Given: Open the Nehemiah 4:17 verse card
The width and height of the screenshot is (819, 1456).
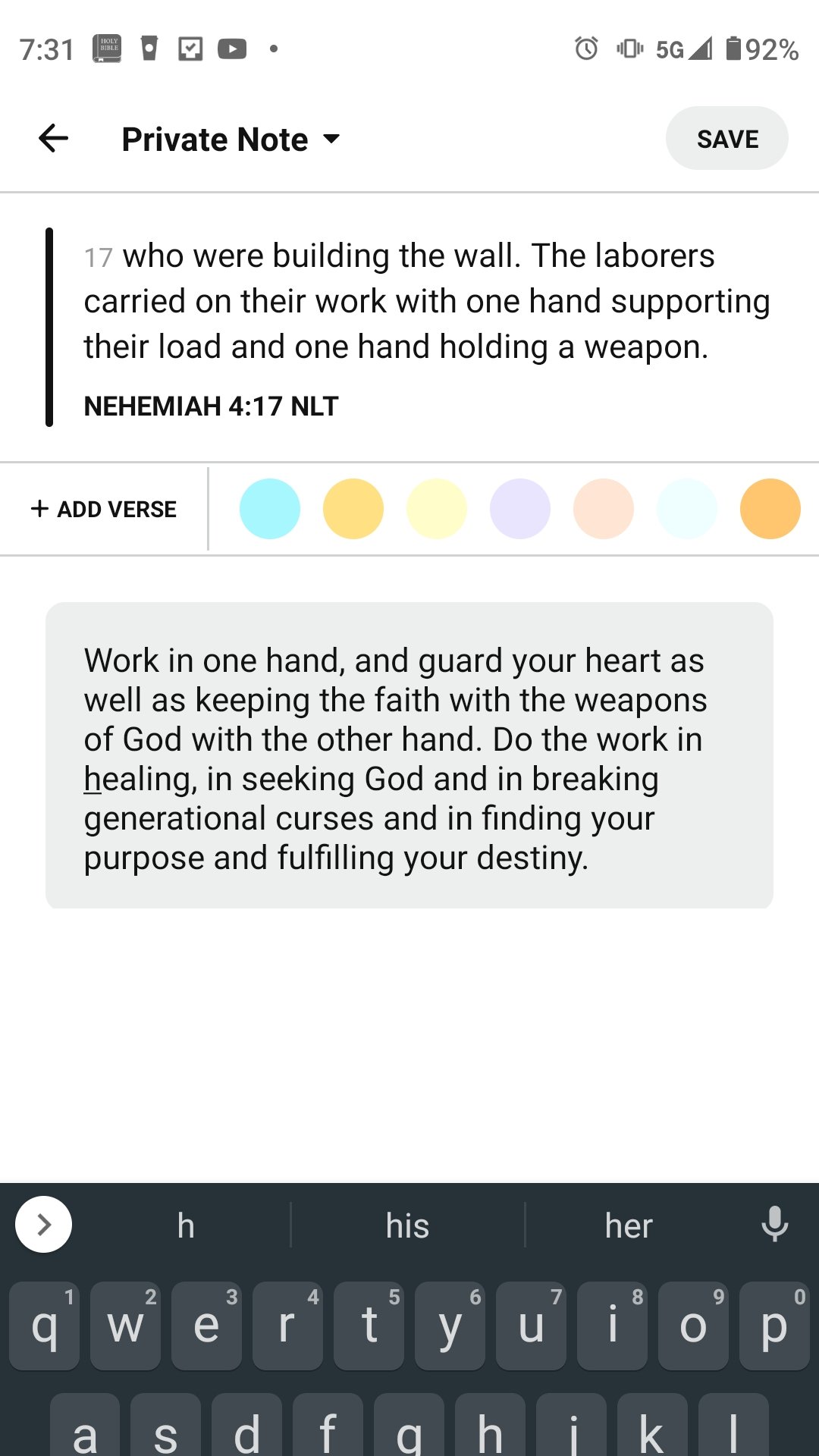Looking at the screenshot, I should pos(409,328).
